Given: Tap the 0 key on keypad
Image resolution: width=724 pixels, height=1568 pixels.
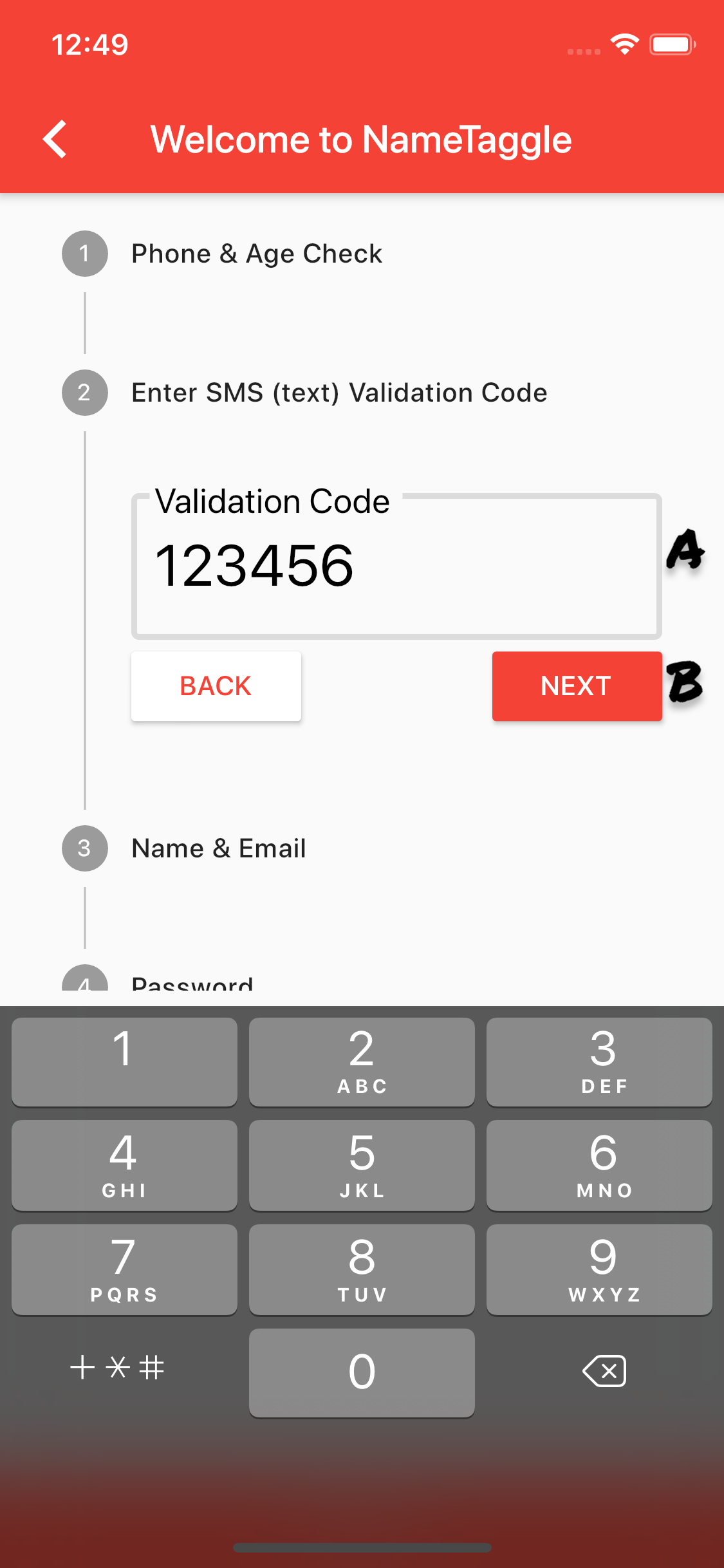Looking at the screenshot, I should click(x=362, y=1372).
